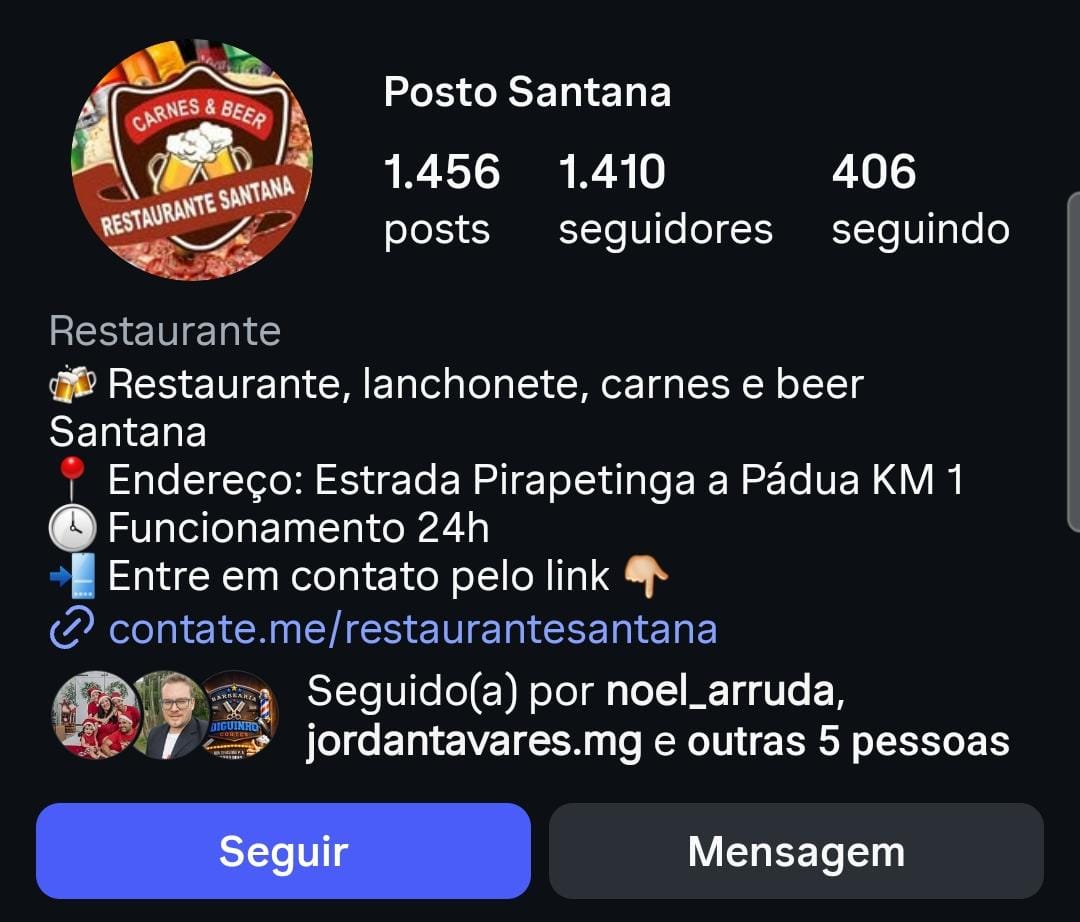View the 406 seguindo list

coord(920,200)
